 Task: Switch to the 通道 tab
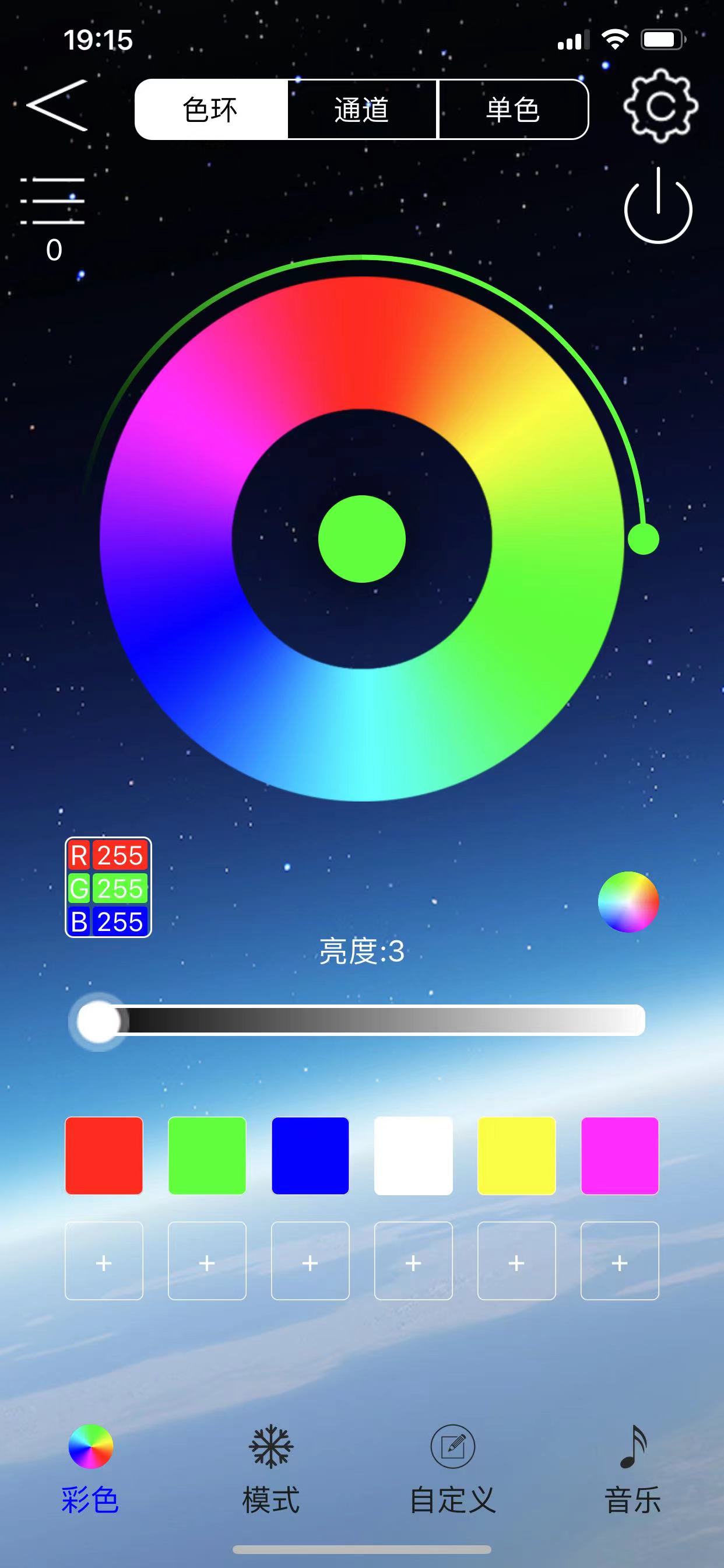point(362,110)
